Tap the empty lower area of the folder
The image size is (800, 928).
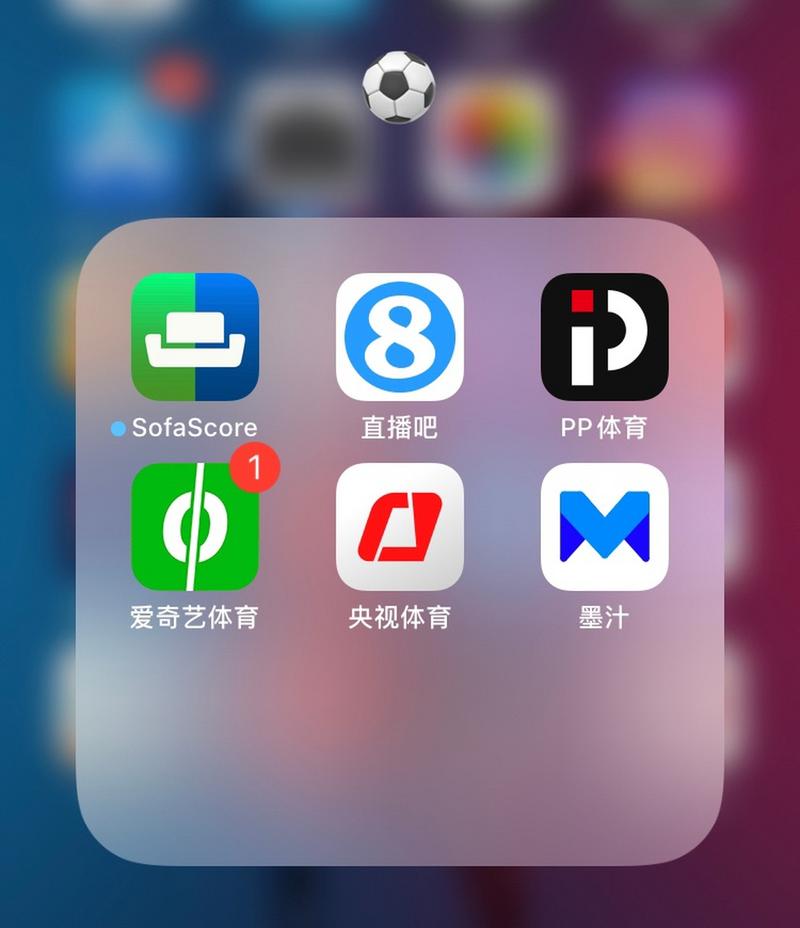(x=400, y=740)
